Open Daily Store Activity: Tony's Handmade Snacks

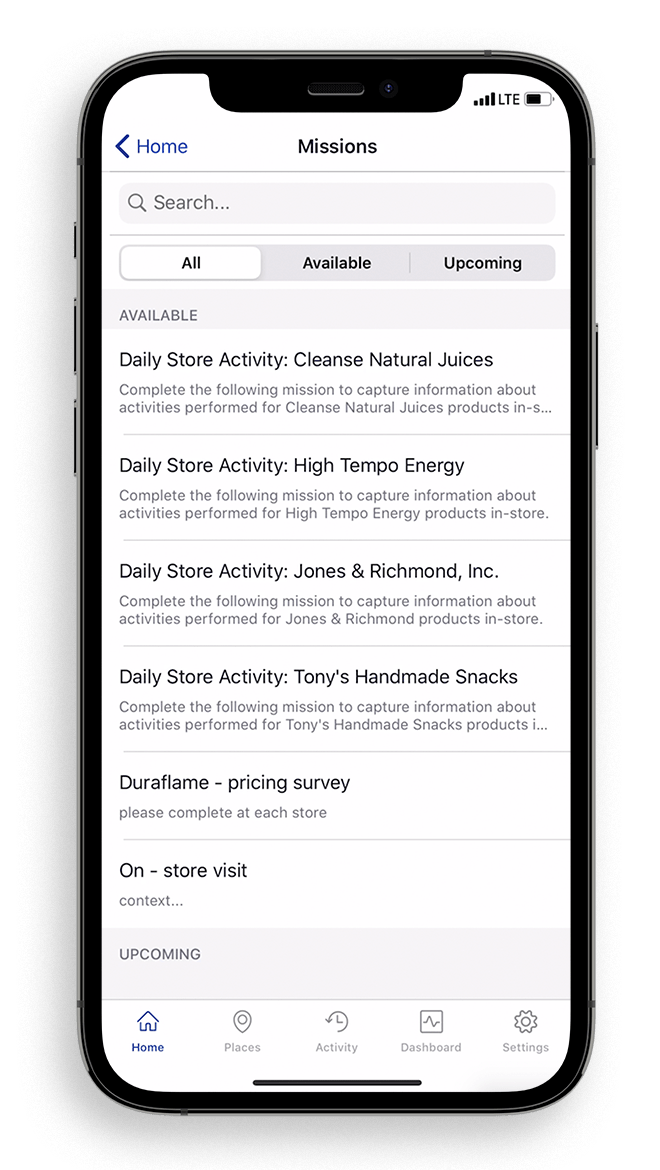pyautogui.click(x=336, y=699)
